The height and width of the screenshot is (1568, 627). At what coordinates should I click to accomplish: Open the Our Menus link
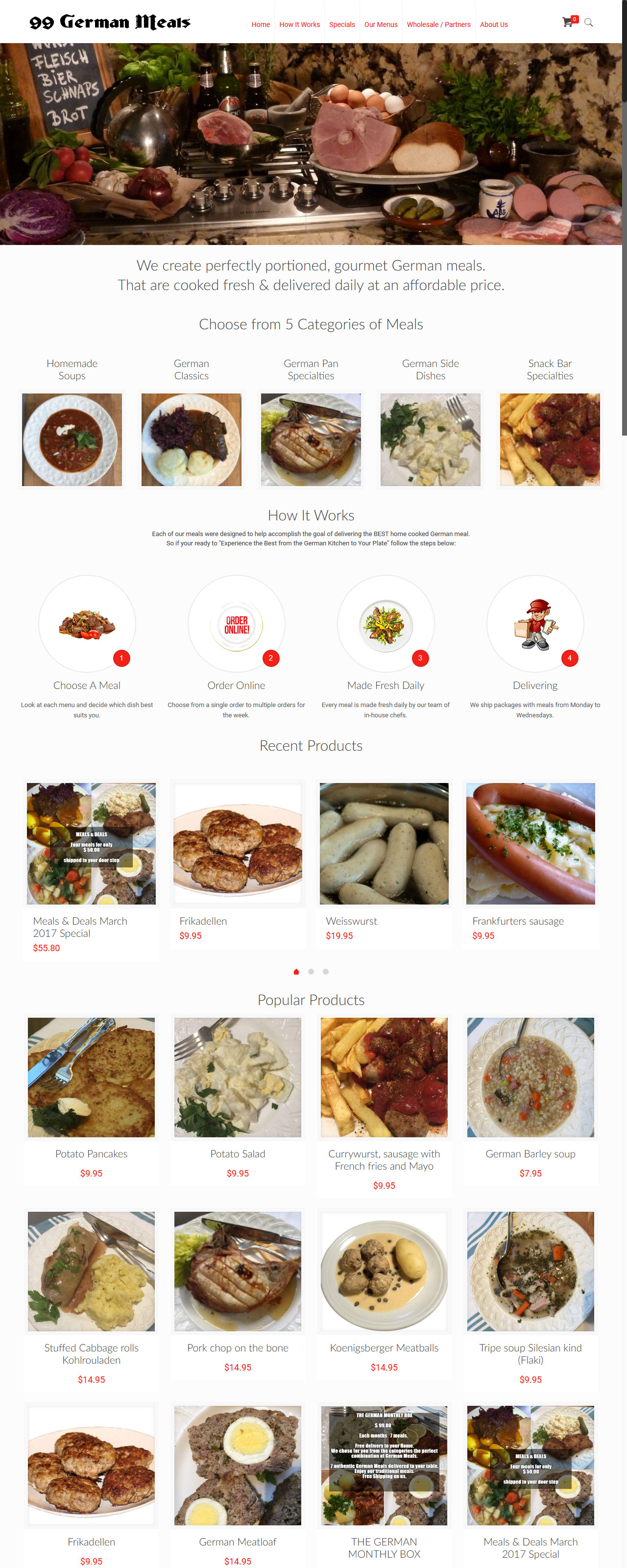pyautogui.click(x=381, y=25)
